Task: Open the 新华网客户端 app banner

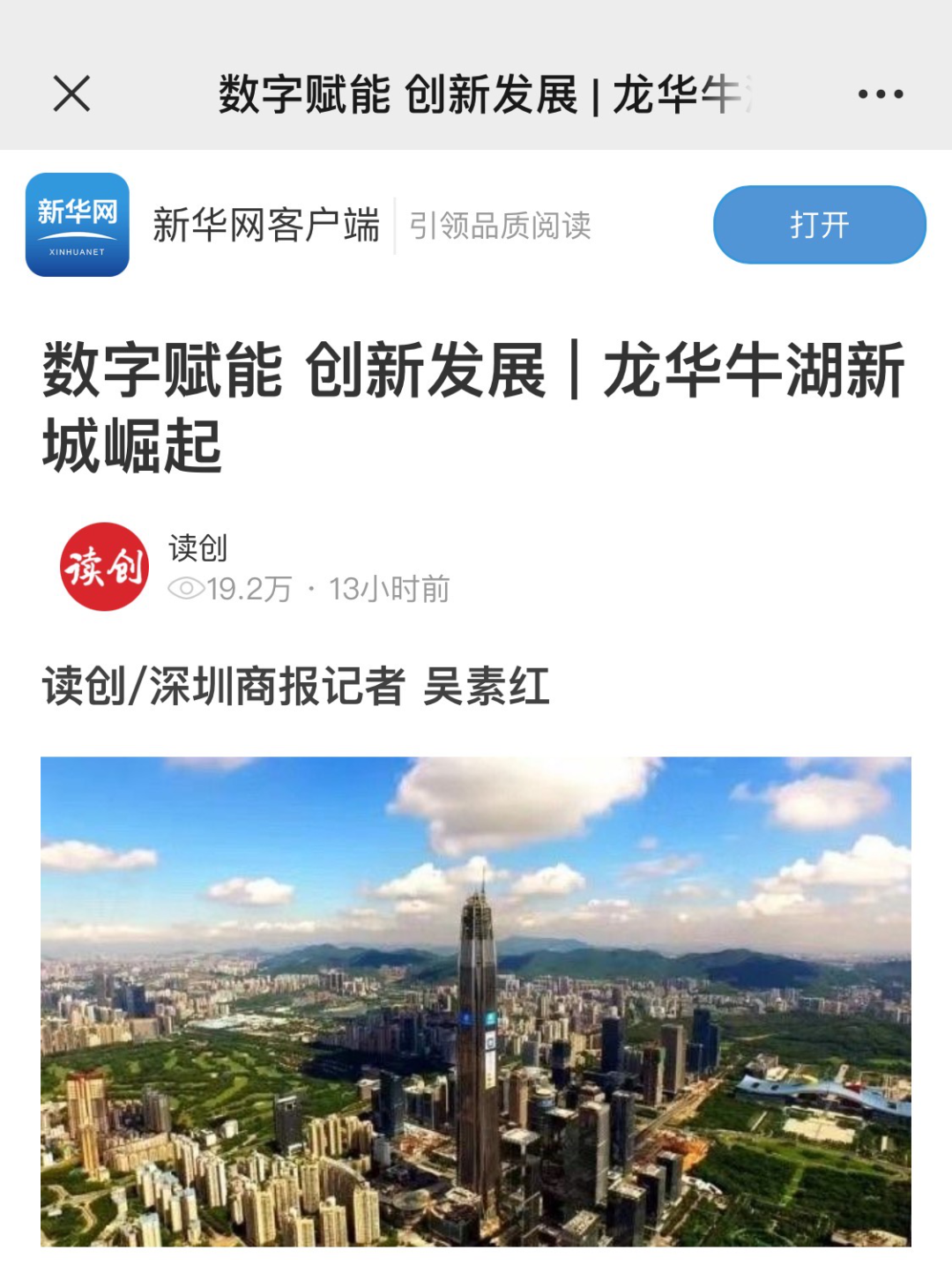Action: point(264,226)
